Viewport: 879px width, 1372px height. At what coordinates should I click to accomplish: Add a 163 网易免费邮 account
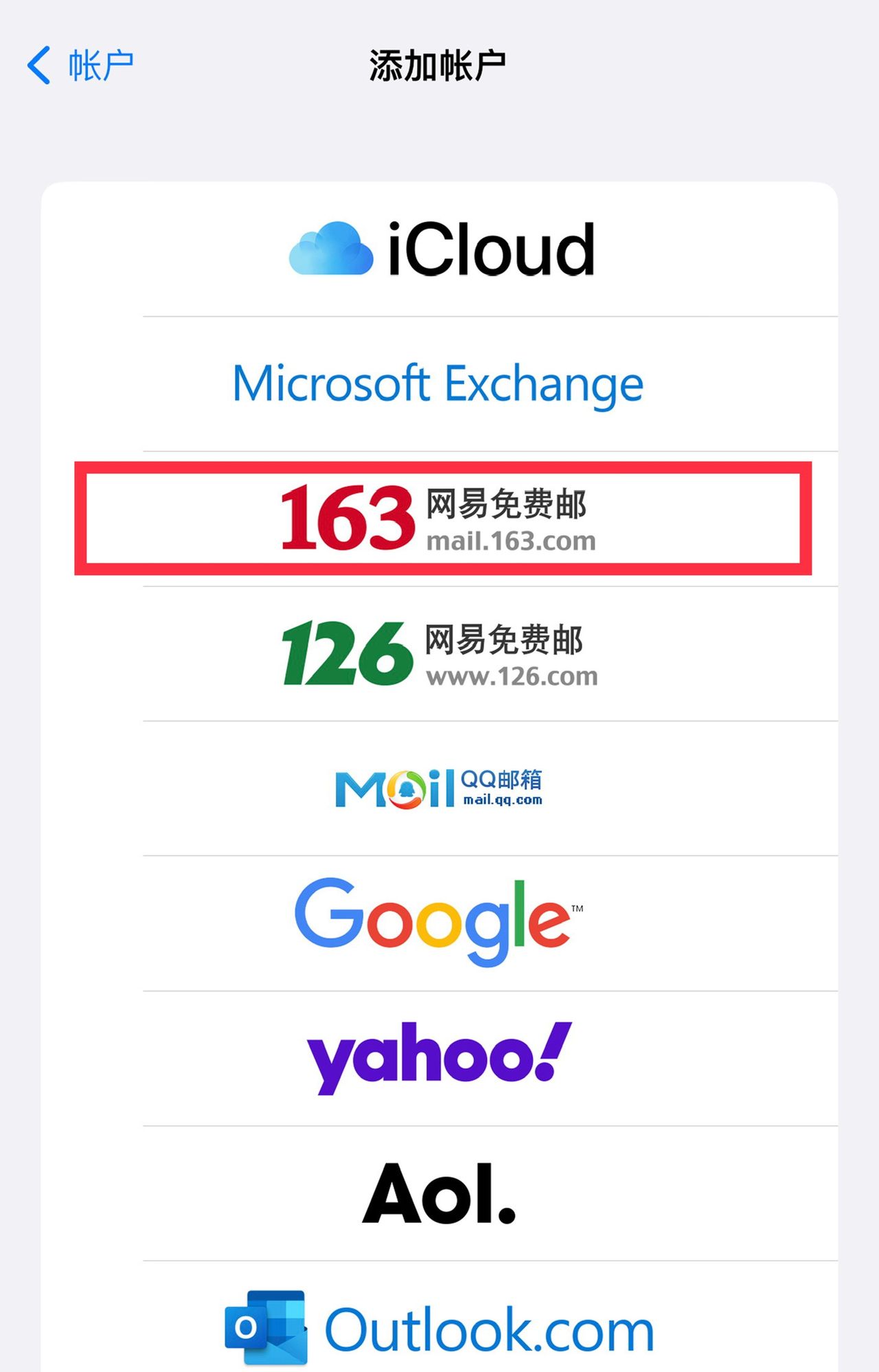coord(439,518)
